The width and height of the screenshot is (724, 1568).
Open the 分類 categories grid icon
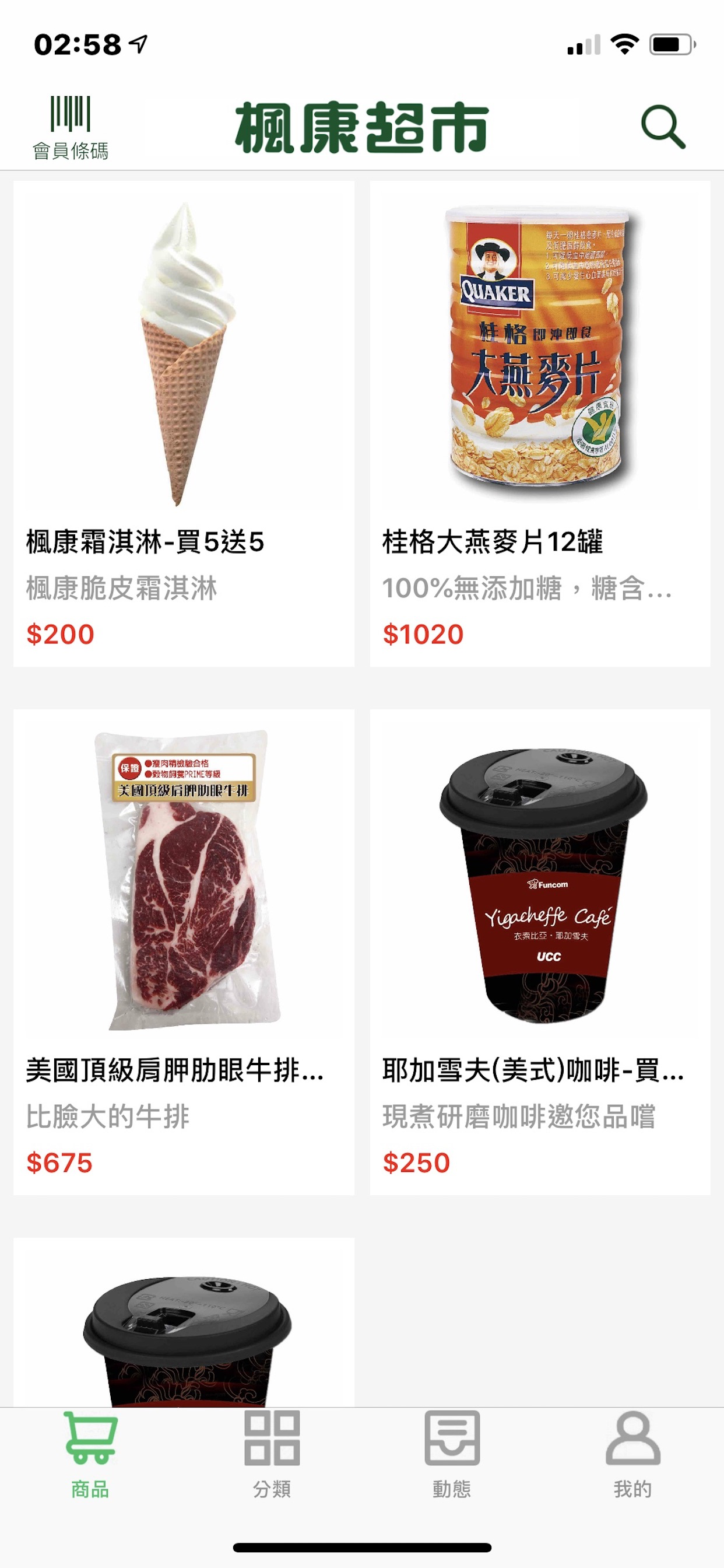tap(271, 1437)
